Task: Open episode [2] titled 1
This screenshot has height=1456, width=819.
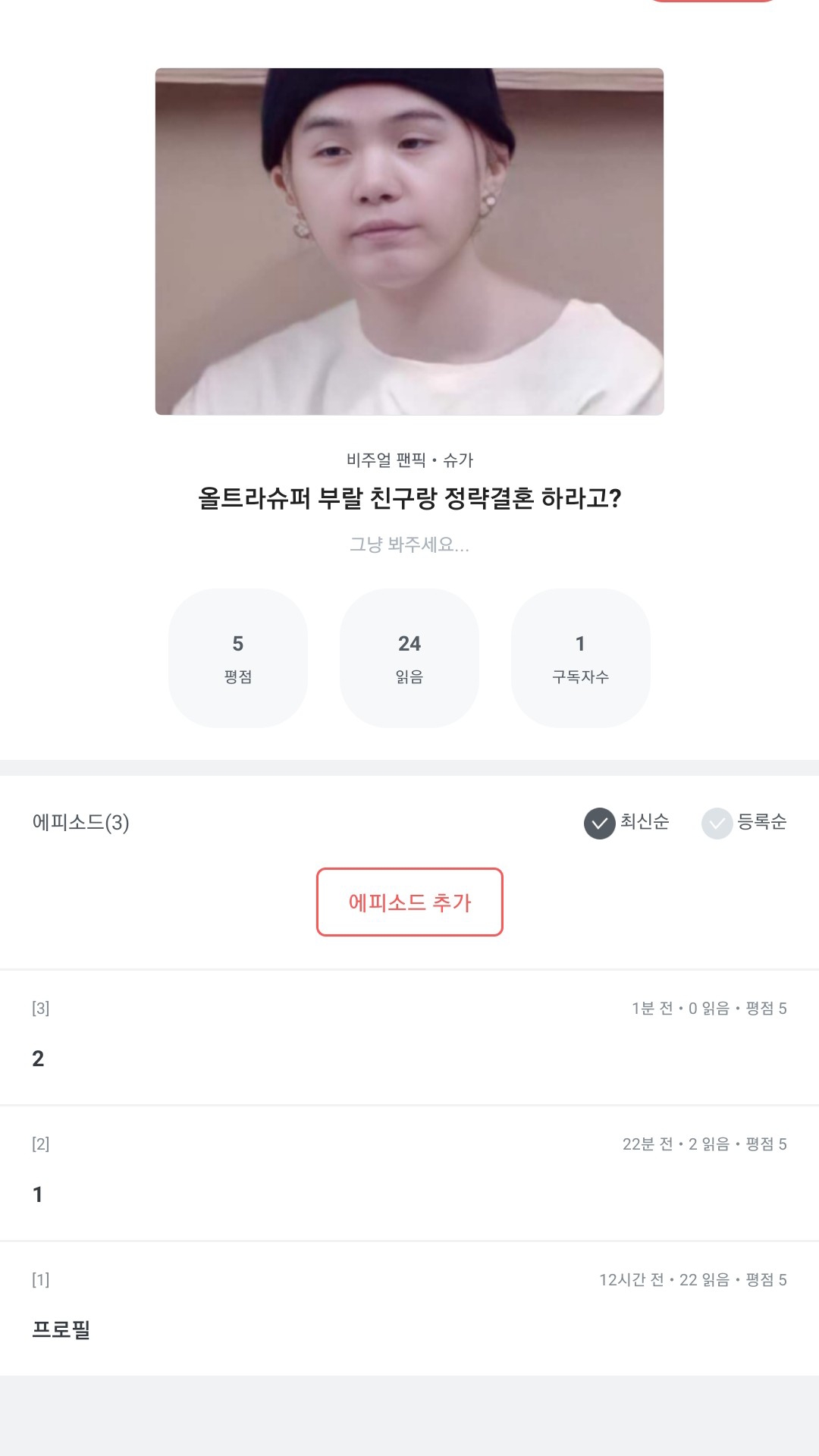Action: (x=409, y=1173)
